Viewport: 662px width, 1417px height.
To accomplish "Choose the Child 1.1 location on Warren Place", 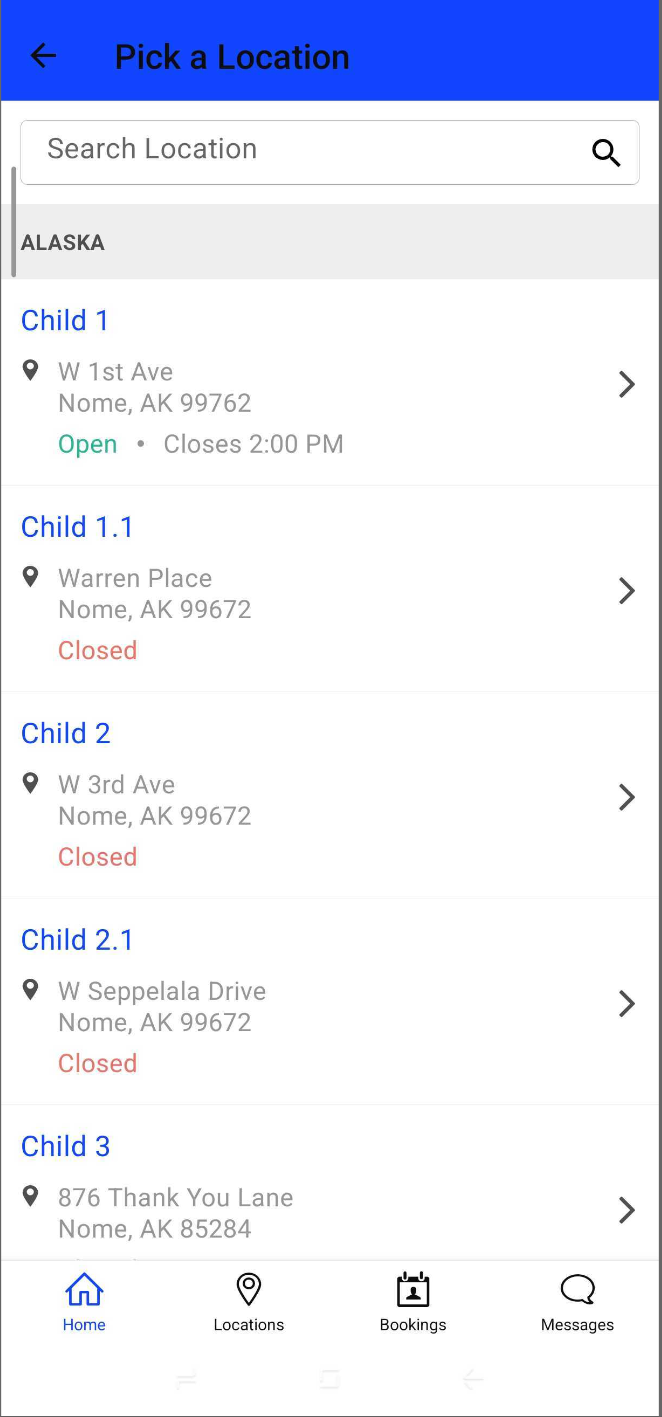I will tap(330, 589).
